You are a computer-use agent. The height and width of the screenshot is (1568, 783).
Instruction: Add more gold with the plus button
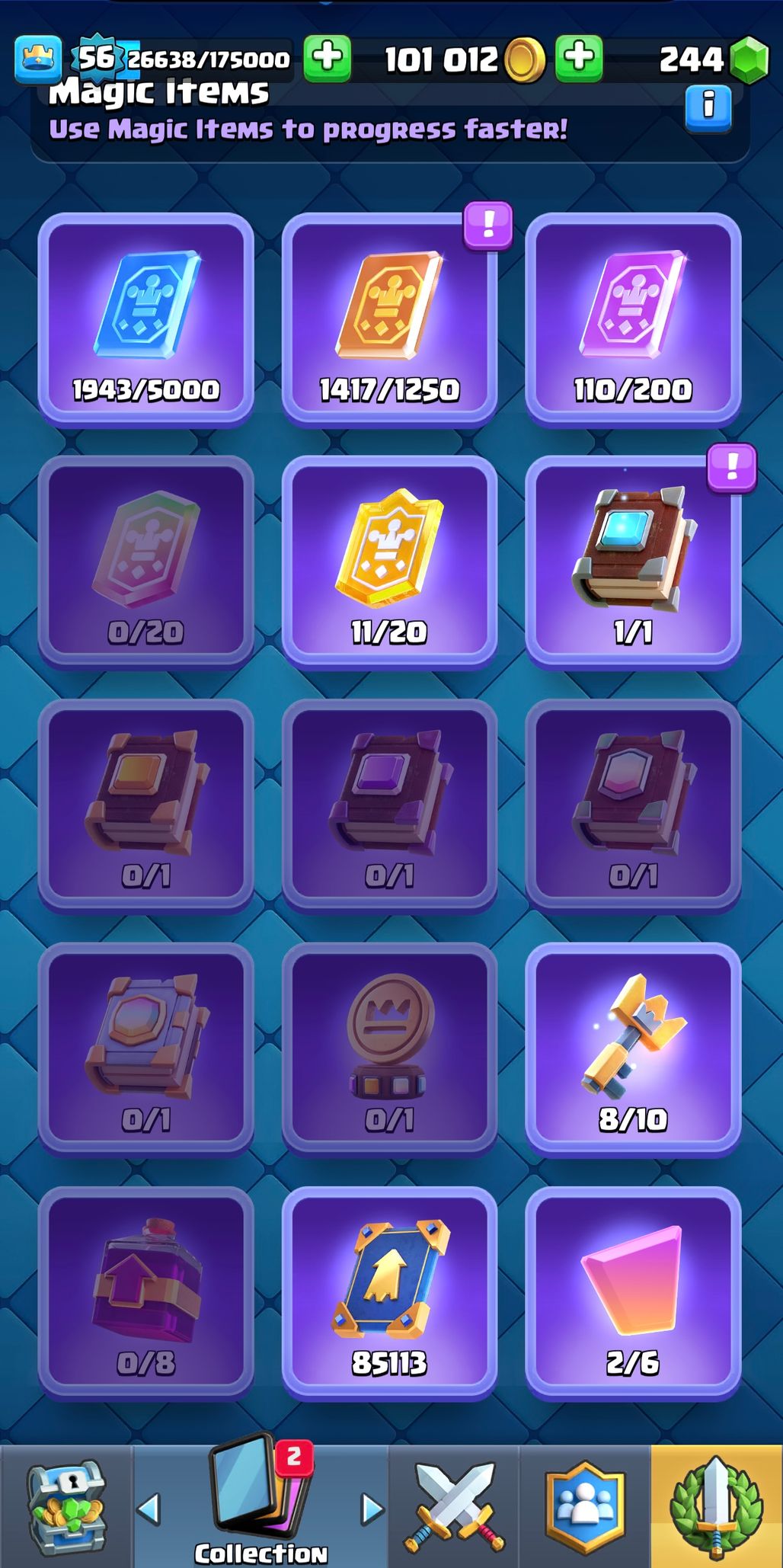tap(579, 58)
